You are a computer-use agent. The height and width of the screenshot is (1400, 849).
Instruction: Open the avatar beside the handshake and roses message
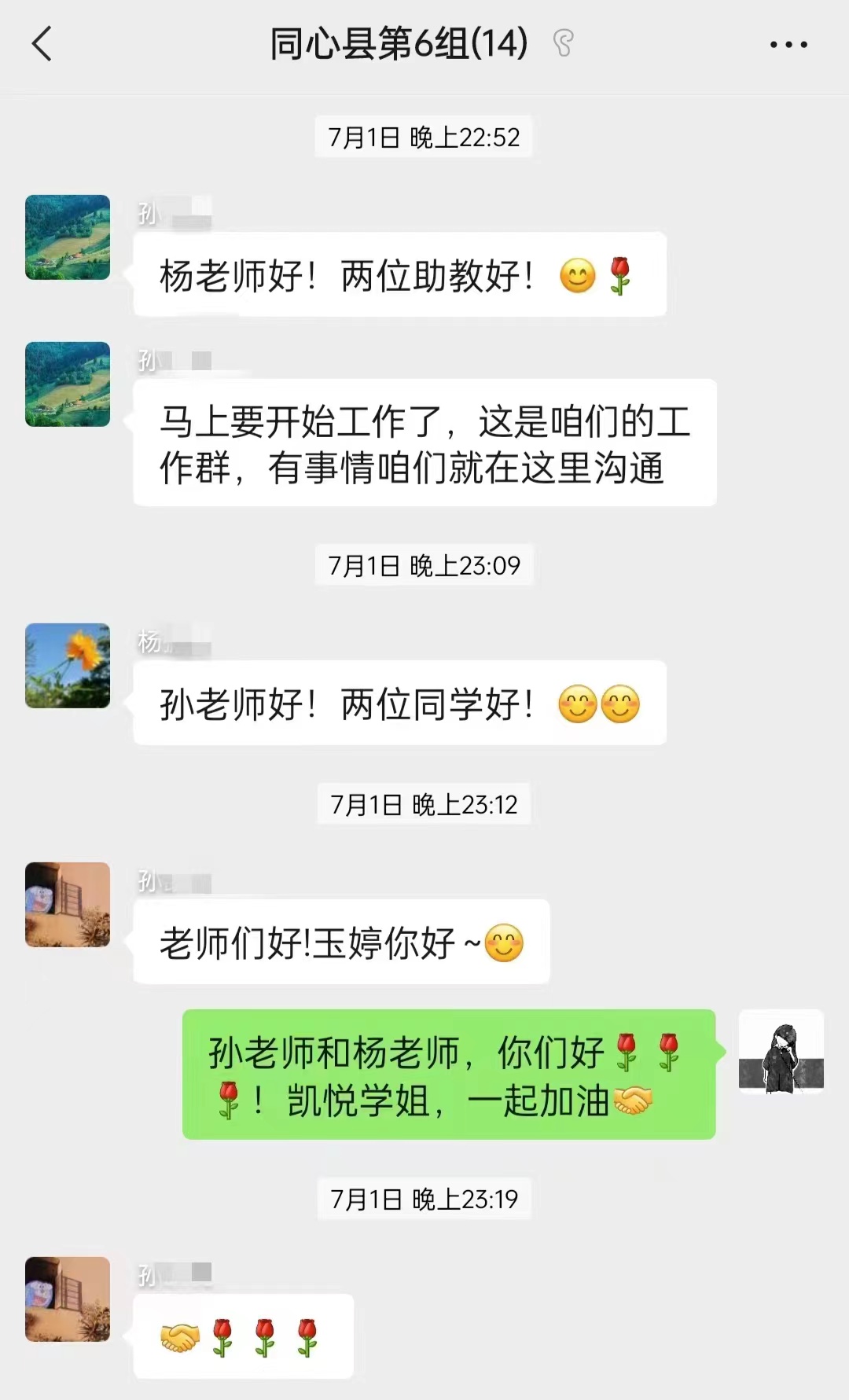point(68,1299)
